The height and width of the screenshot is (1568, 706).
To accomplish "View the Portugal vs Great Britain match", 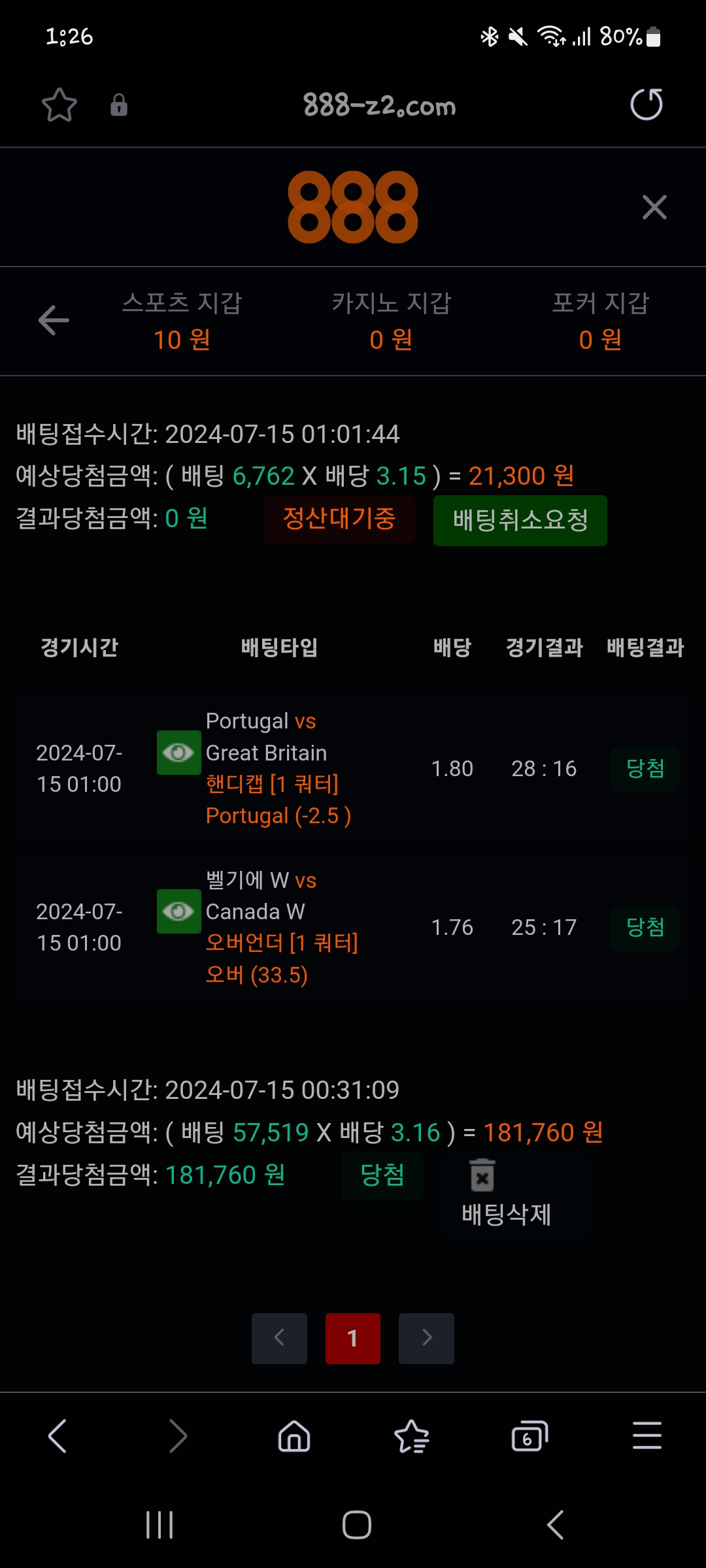I will [178, 753].
